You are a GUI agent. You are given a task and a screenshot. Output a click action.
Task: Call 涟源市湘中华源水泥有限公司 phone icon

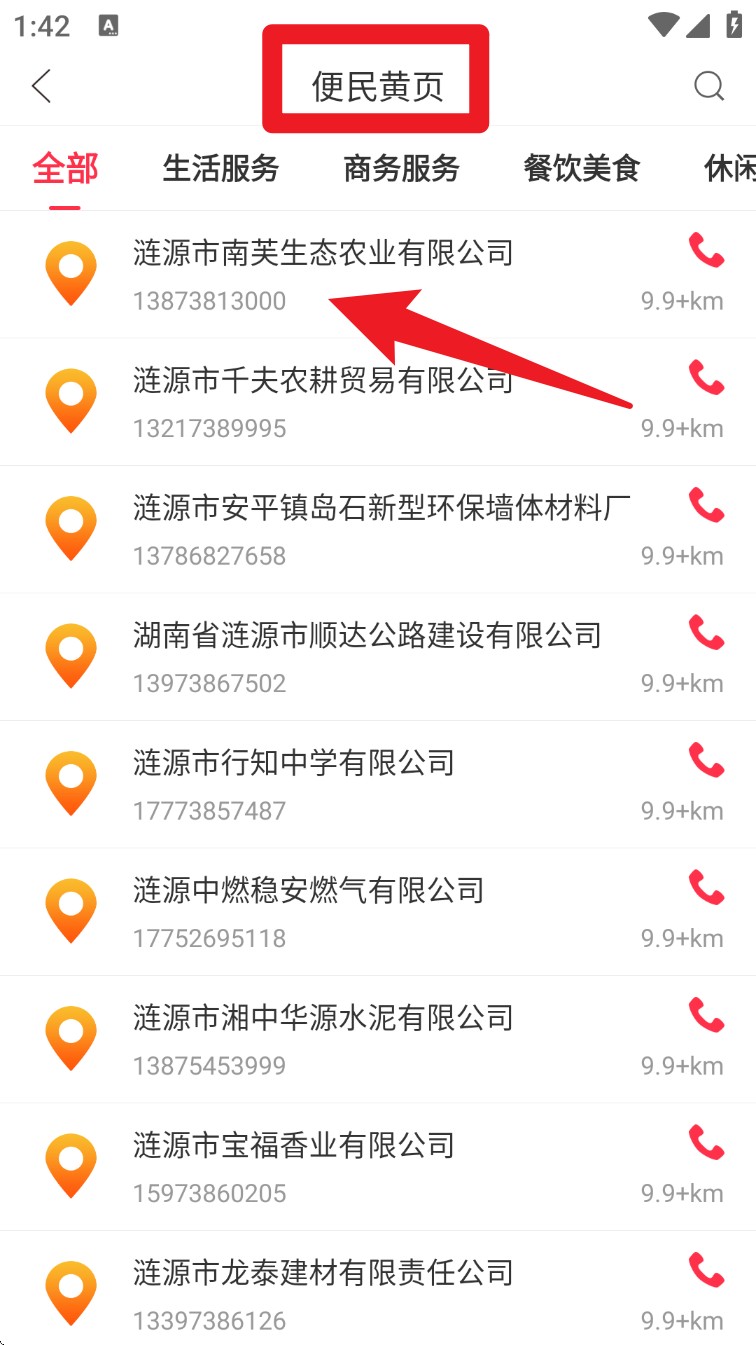[x=706, y=1015]
